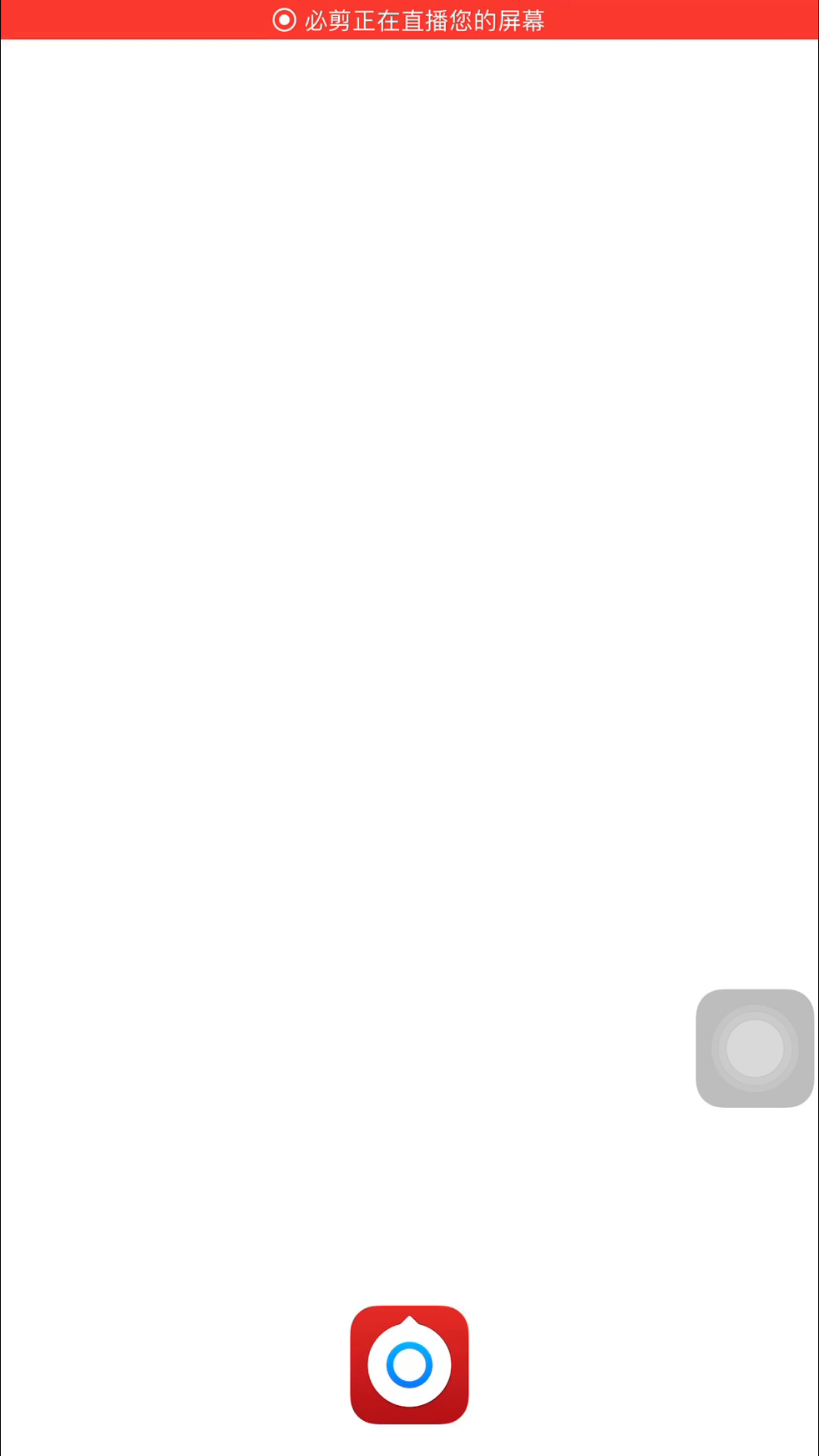Open the AssistiveTouch floating button

click(x=755, y=1048)
